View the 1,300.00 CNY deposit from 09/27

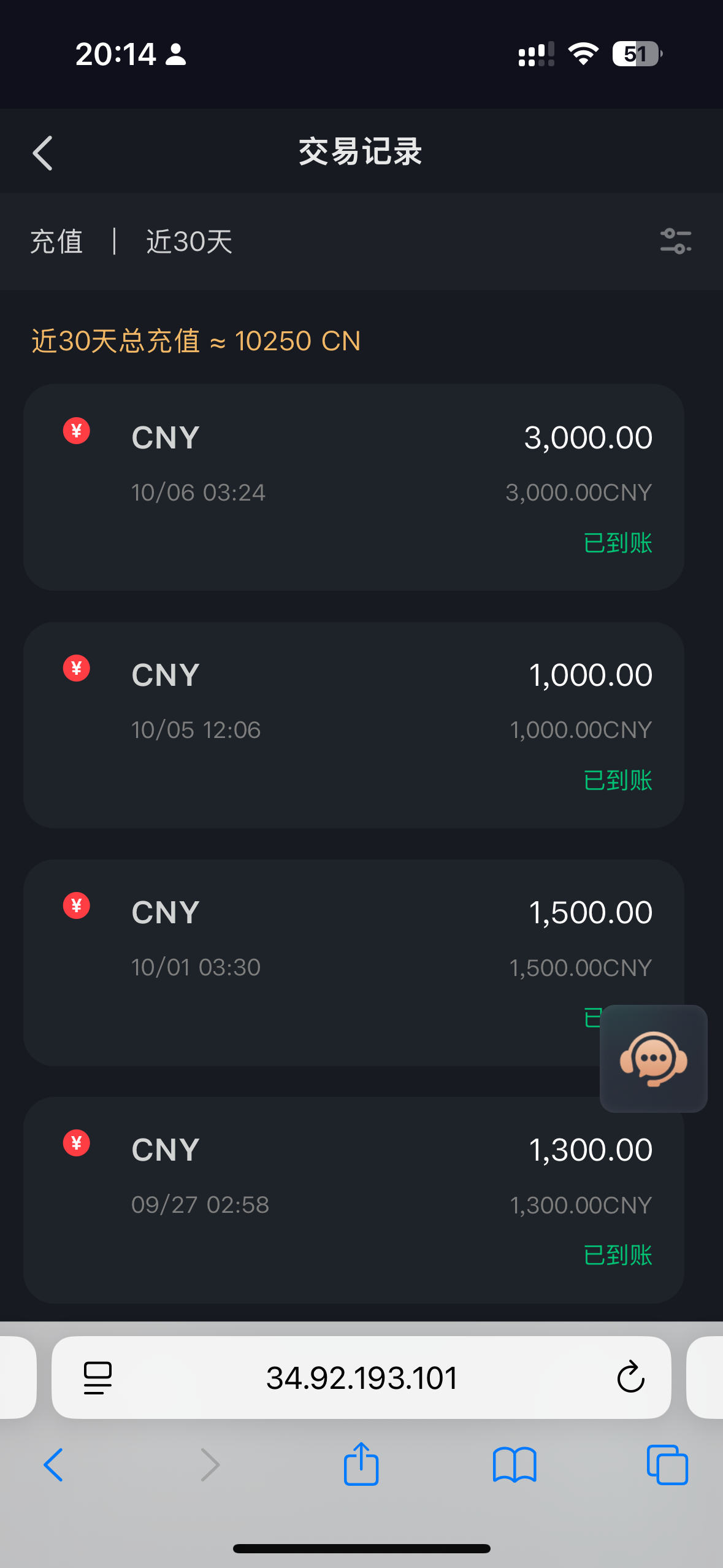(354, 1199)
